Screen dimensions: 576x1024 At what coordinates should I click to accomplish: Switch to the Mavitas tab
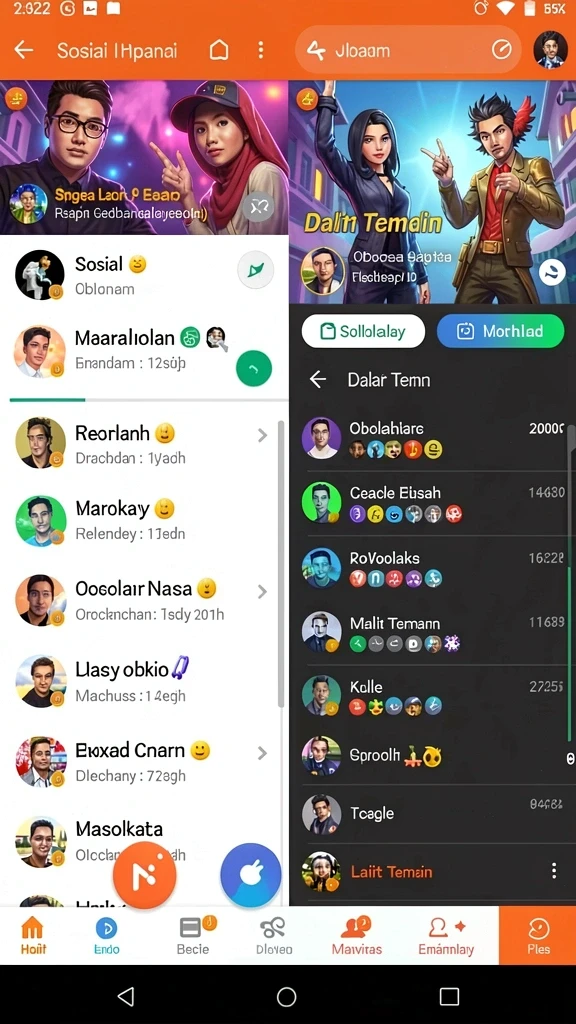coord(357,936)
